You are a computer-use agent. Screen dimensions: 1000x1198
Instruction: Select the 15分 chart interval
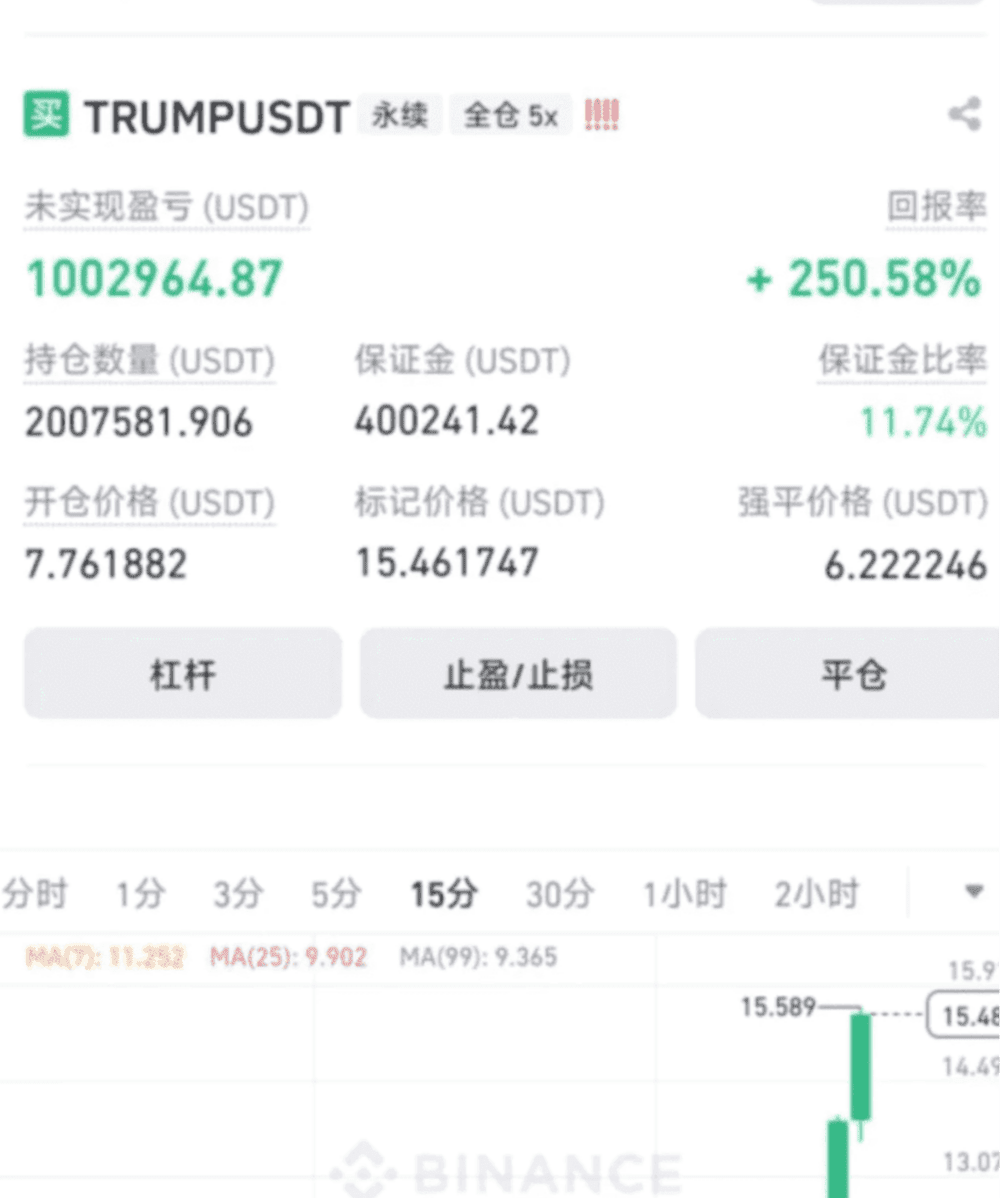445,894
